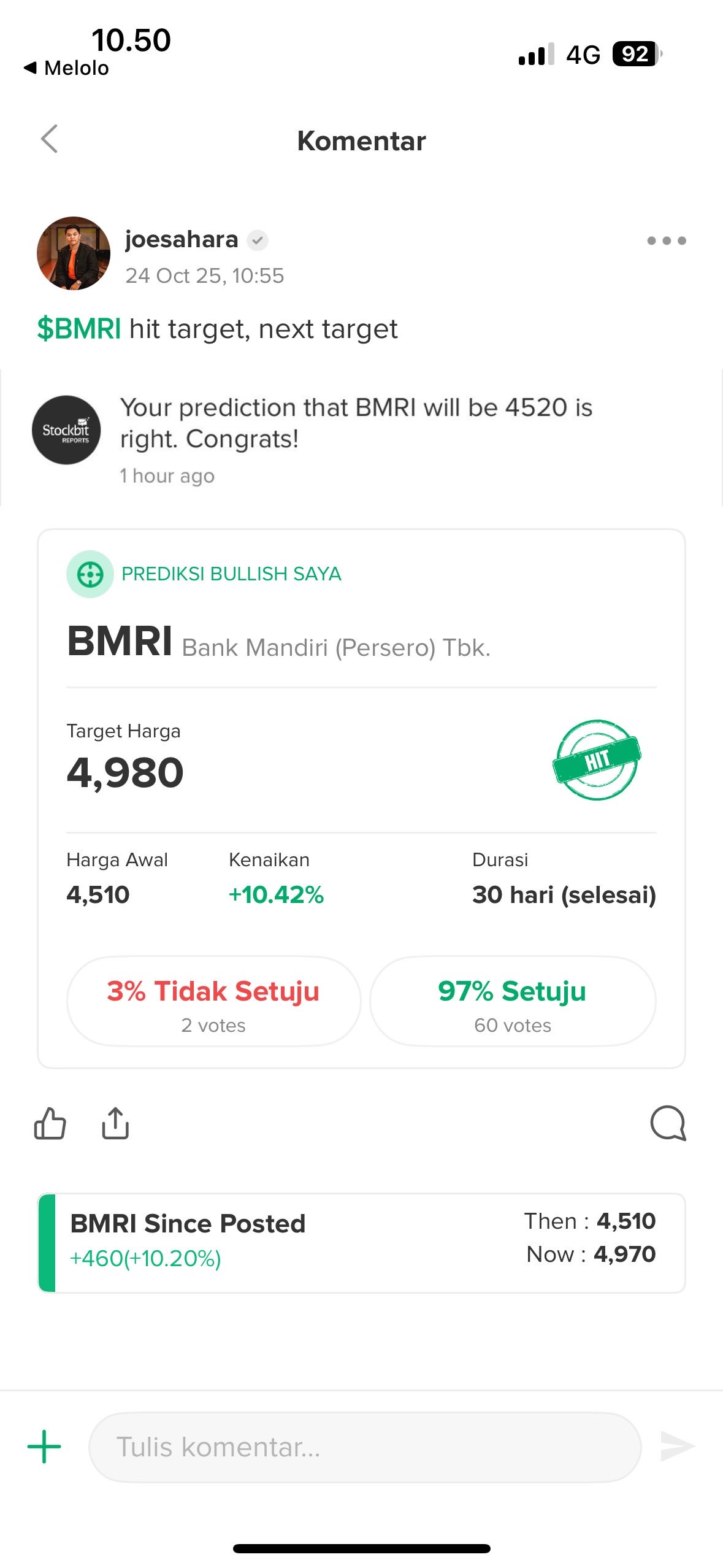
Task: Return to the Melolo app
Action: point(66,68)
